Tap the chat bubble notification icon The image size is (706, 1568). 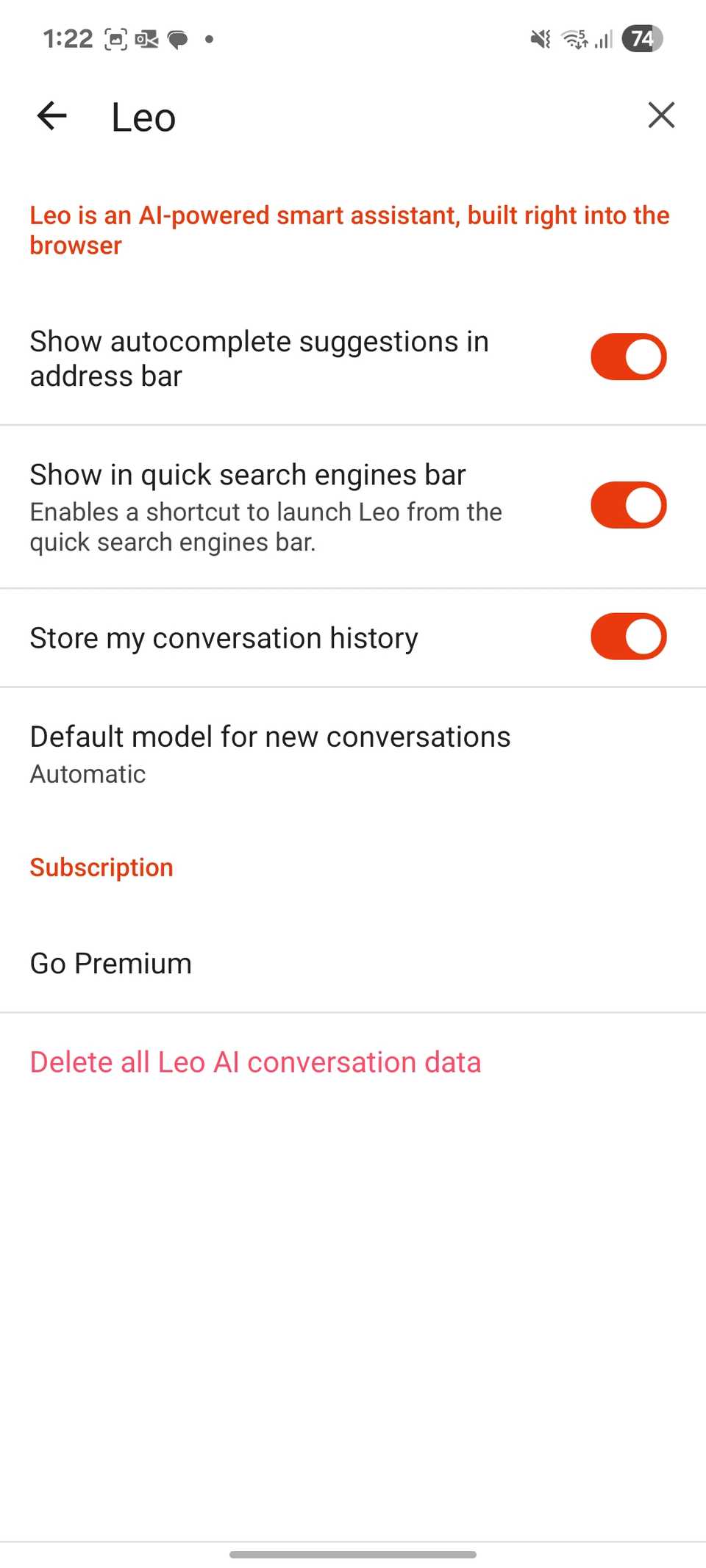pyautogui.click(x=178, y=39)
